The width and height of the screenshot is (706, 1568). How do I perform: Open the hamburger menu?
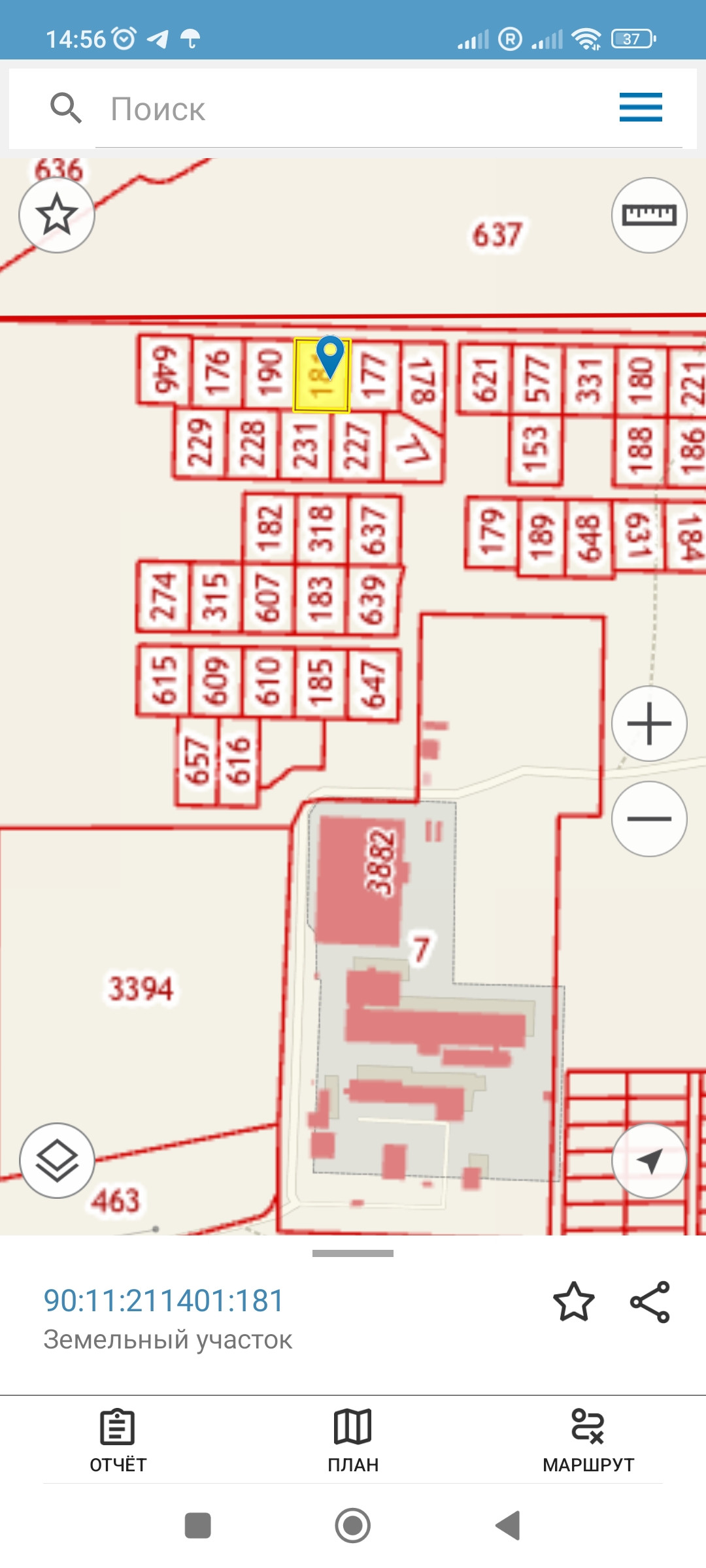tap(641, 107)
